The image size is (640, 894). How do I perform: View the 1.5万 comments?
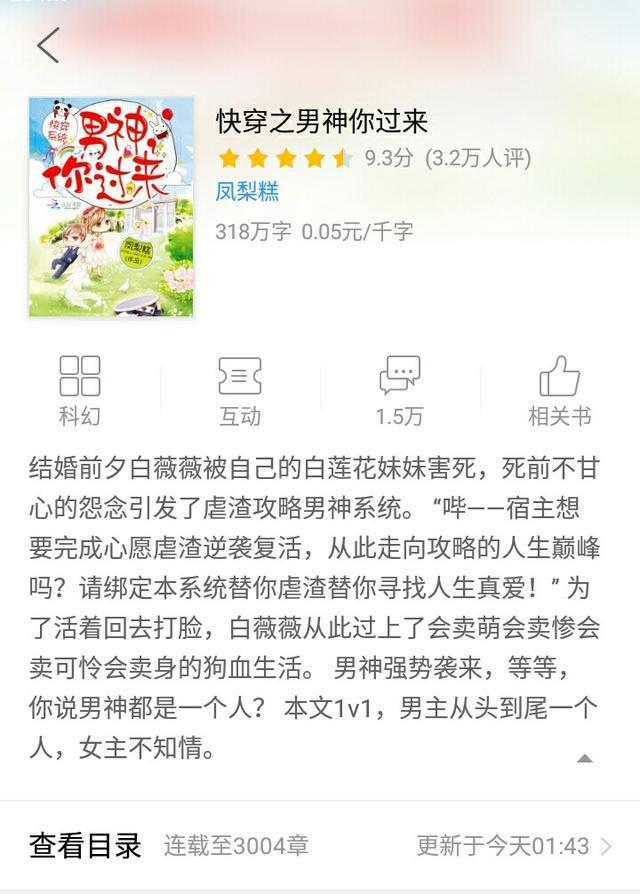point(399,390)
